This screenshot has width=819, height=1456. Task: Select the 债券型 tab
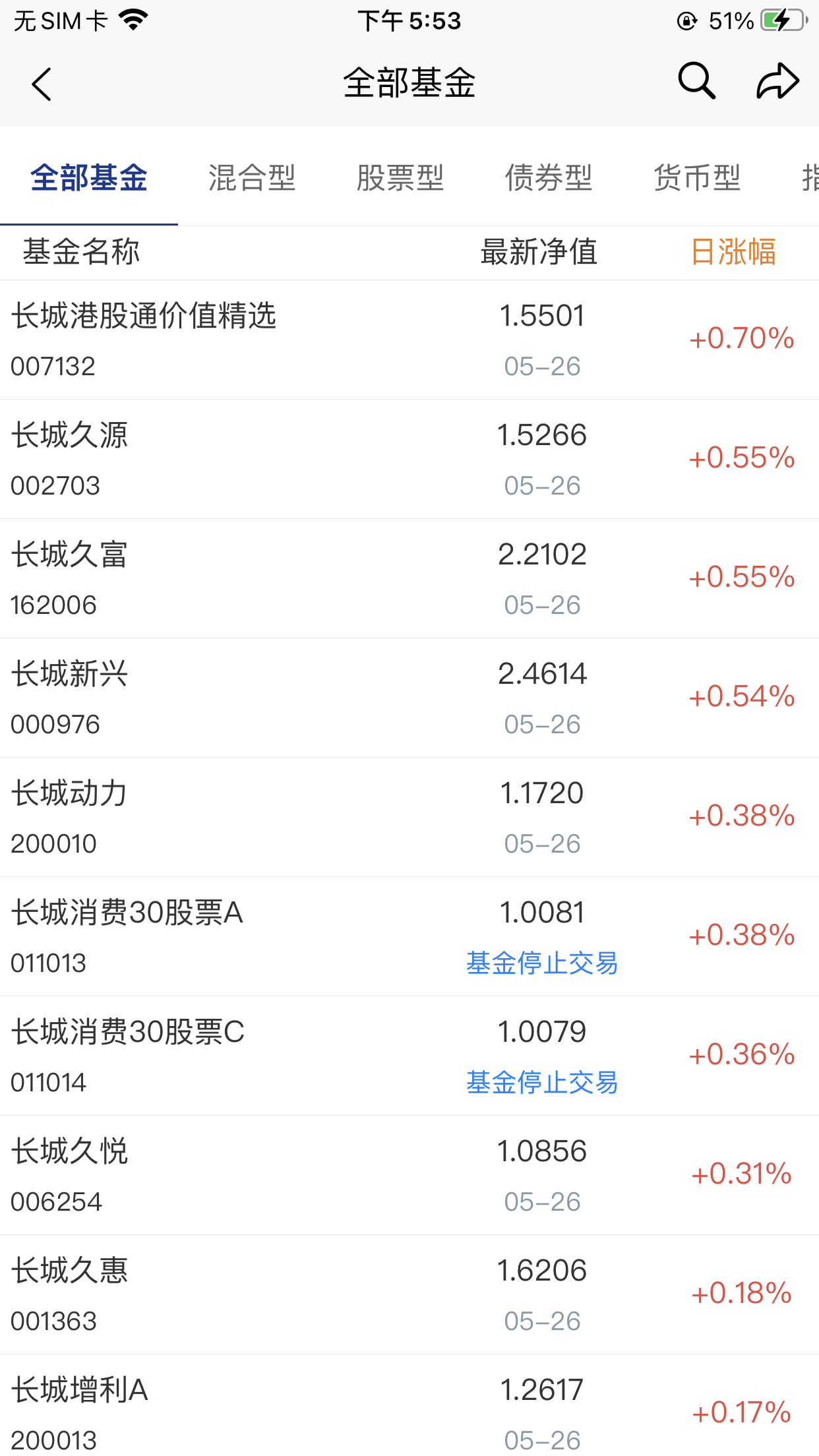(x=549, y=178)
